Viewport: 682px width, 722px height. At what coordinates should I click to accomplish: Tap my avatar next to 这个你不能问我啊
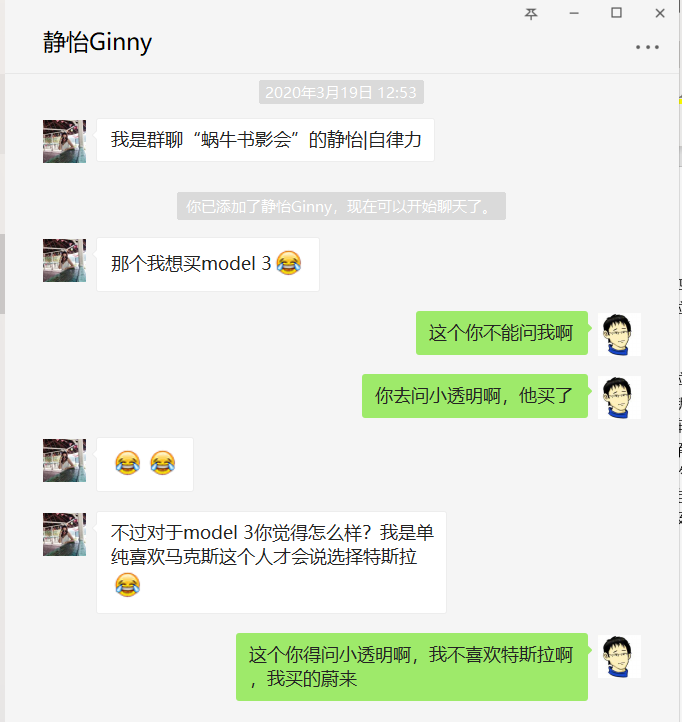619,334
